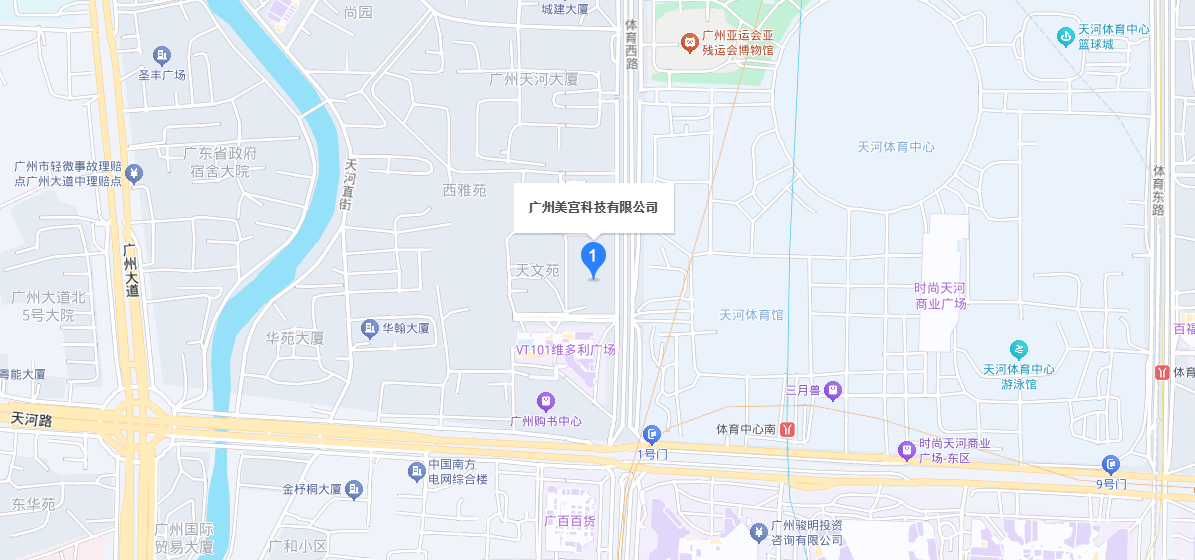This screenshot has width=1195, height=560.
Task: Select the 天河体育中心游泳馆 pin
Action: pyautogui.click(x=1018, y=349)
